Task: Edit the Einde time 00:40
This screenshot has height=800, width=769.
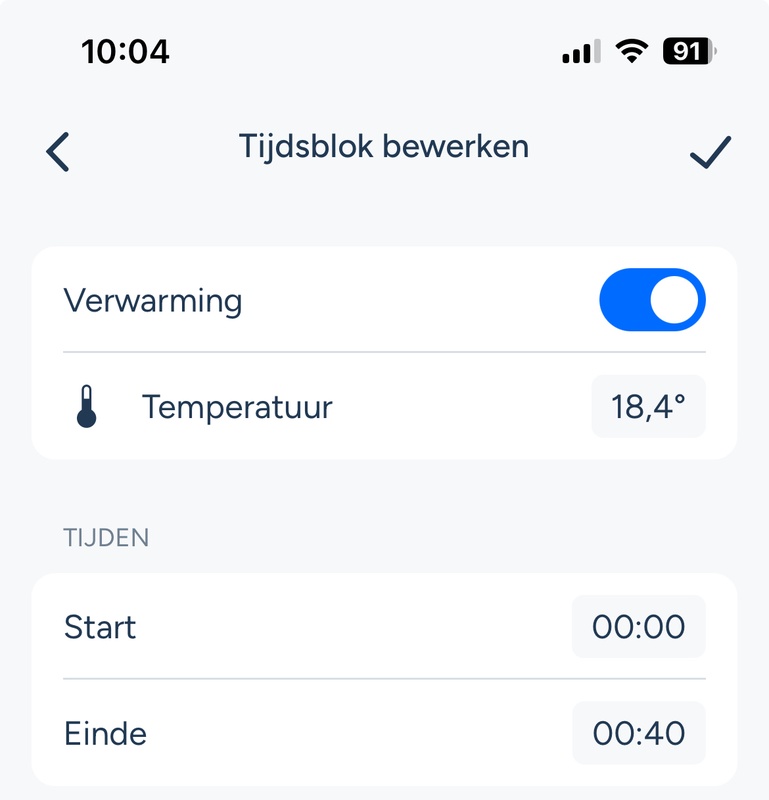Action: point(638,733)
